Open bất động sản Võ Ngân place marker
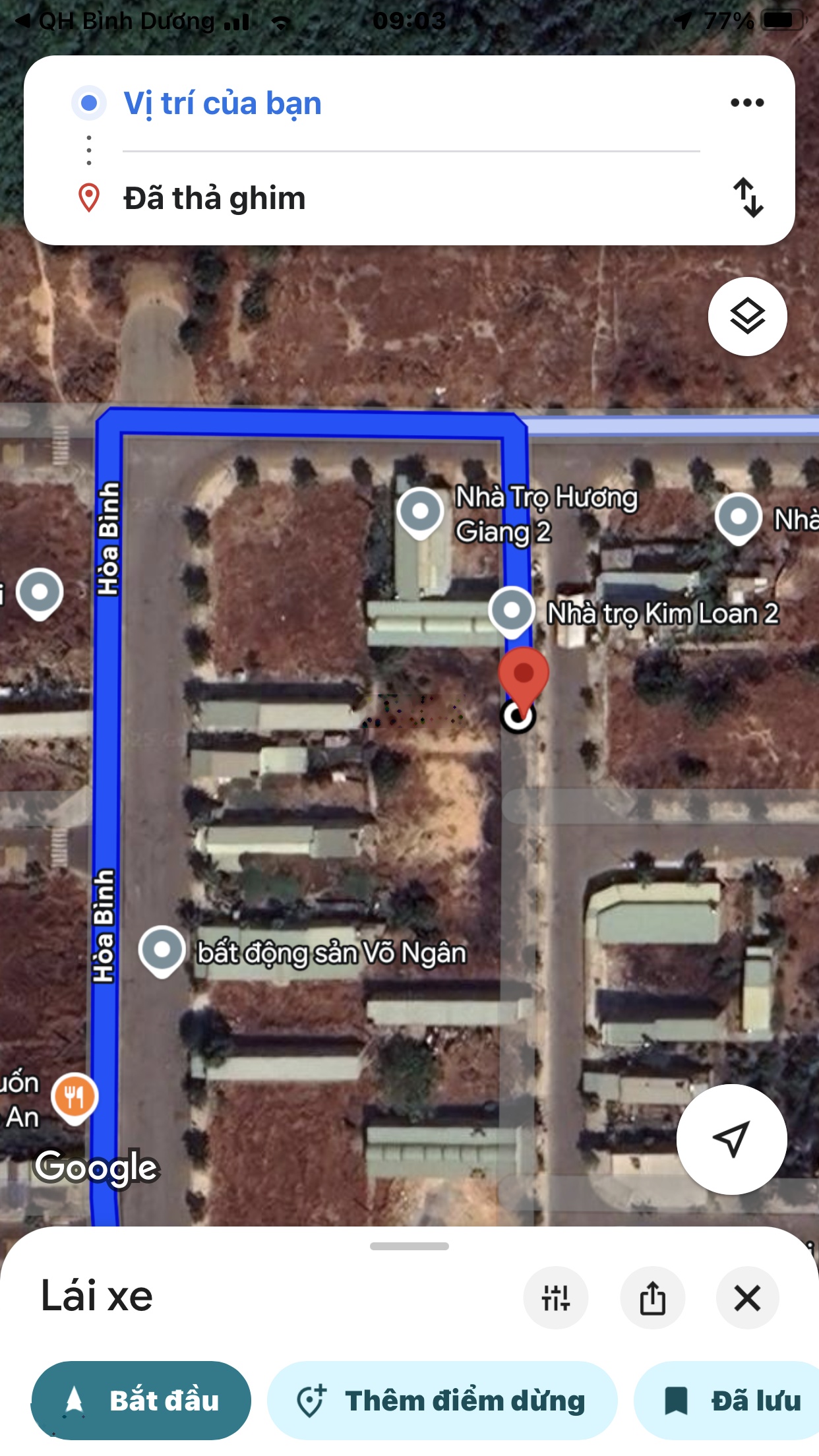Screen dimensions: 819x1456 coord(162,950)
